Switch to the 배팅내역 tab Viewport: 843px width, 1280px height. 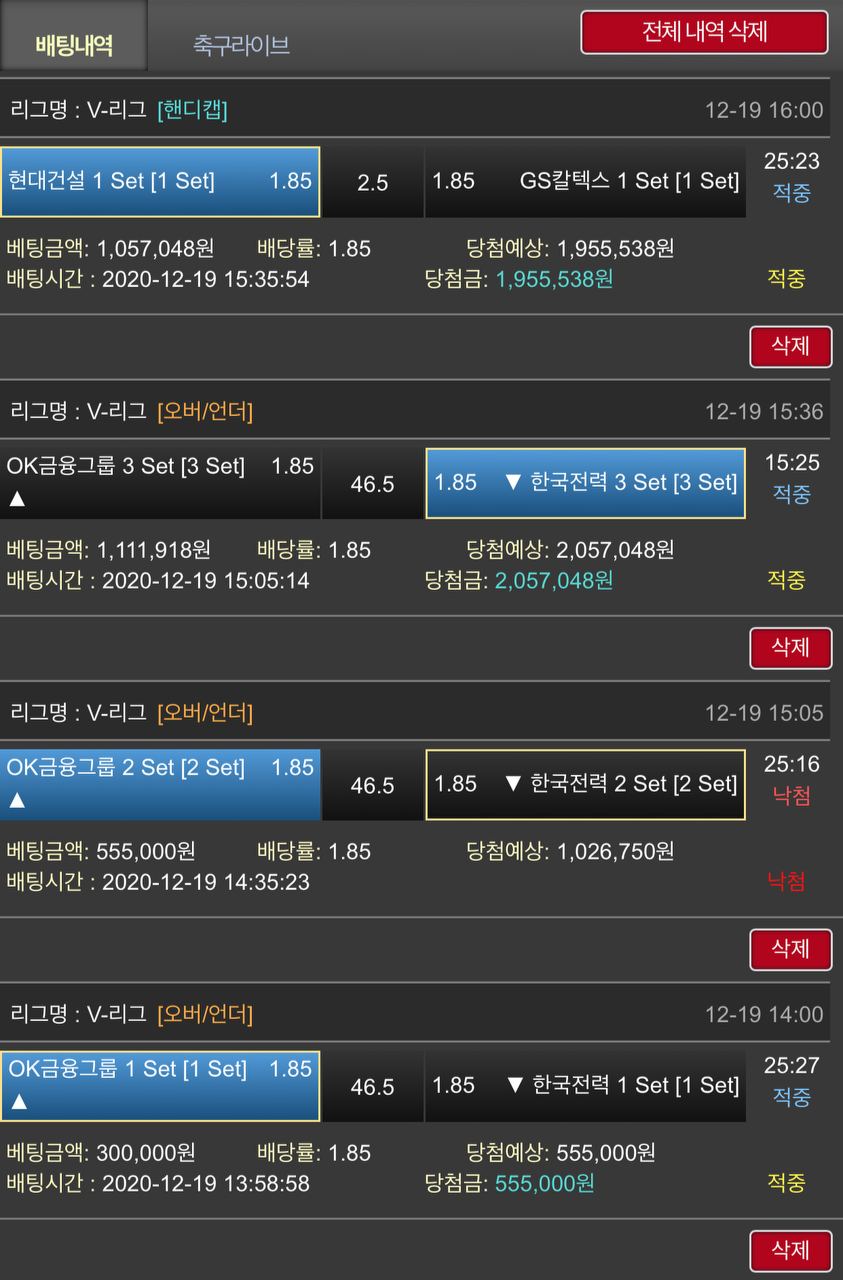point(73,44)
